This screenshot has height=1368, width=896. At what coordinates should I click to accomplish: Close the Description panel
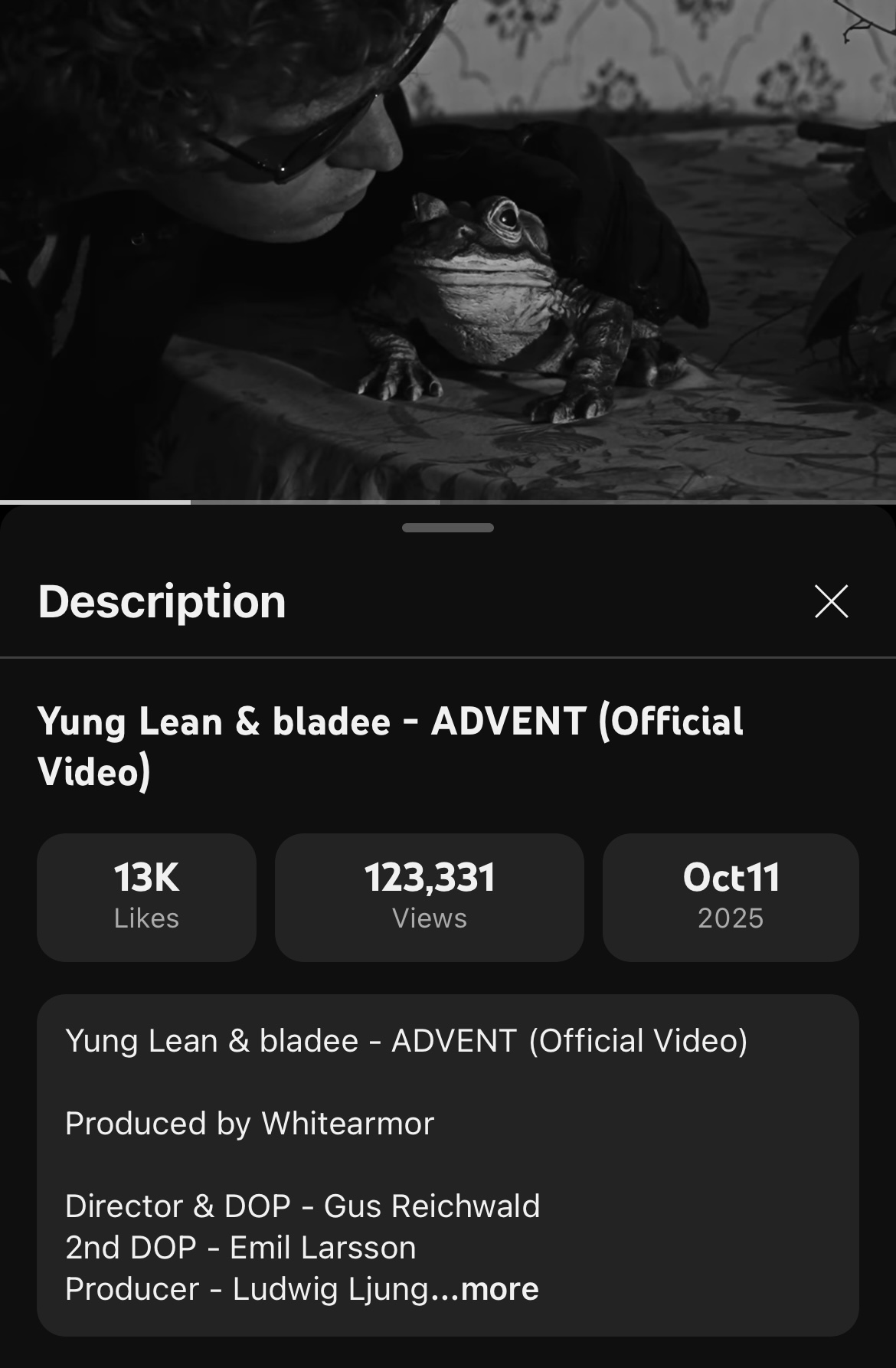[x=831, y=601]
